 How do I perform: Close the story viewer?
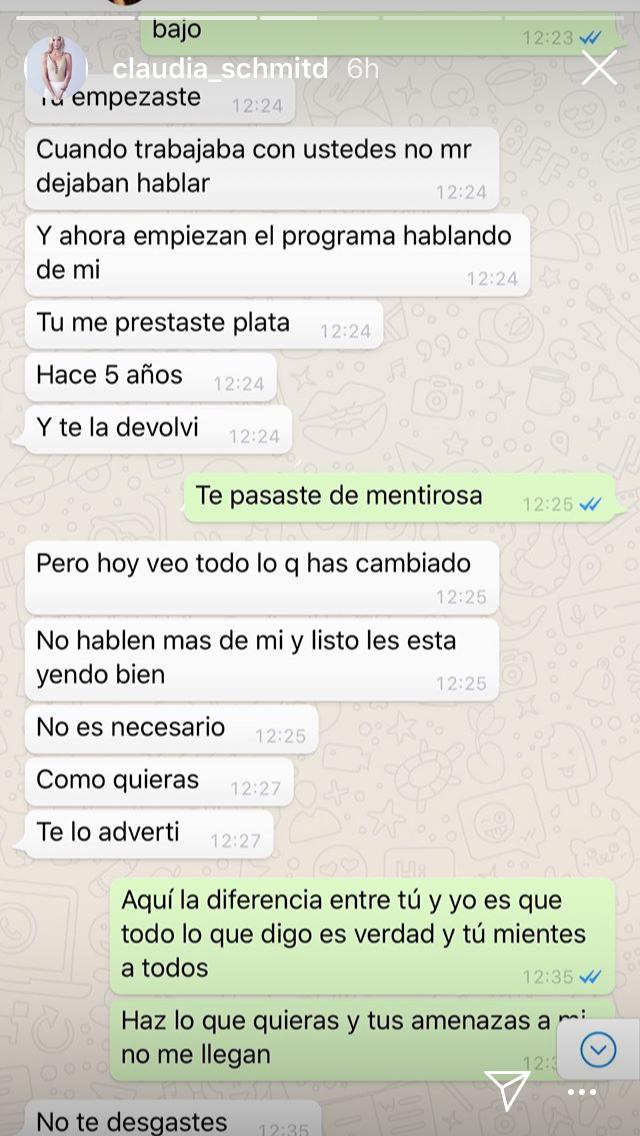tap(599, 69)
